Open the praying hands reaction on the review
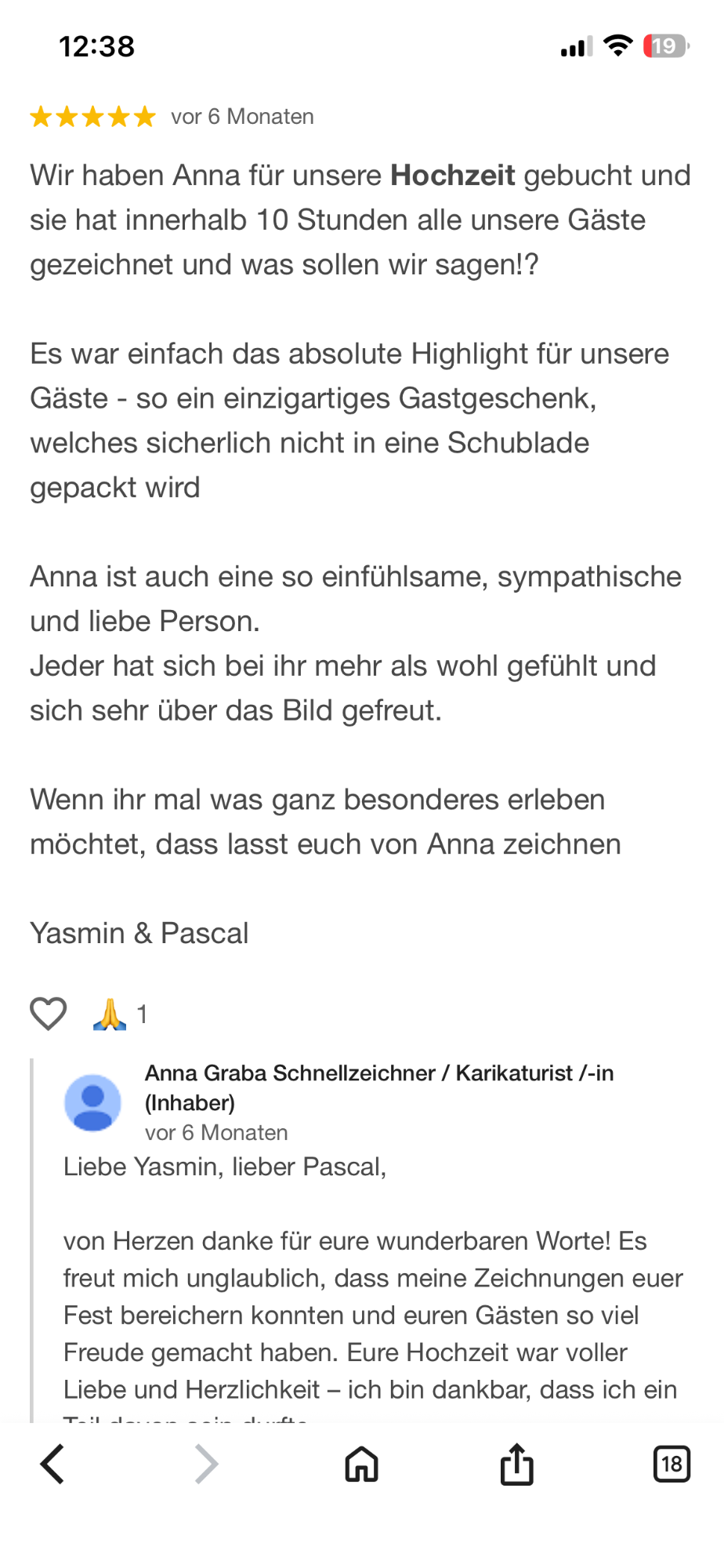The image size is (724, 1568). (x=110, y=1014)
